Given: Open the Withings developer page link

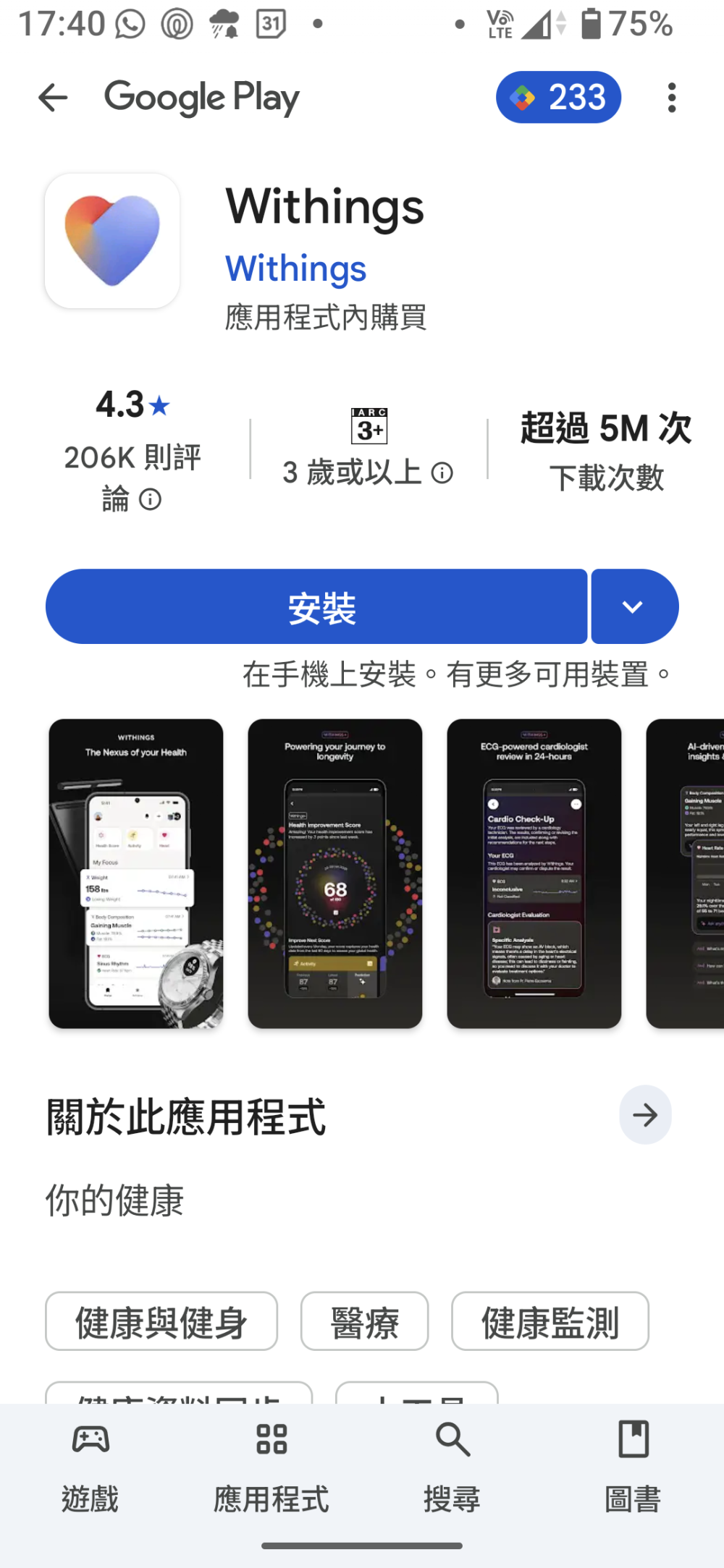Looking at the screenshot, I should 295,268.
